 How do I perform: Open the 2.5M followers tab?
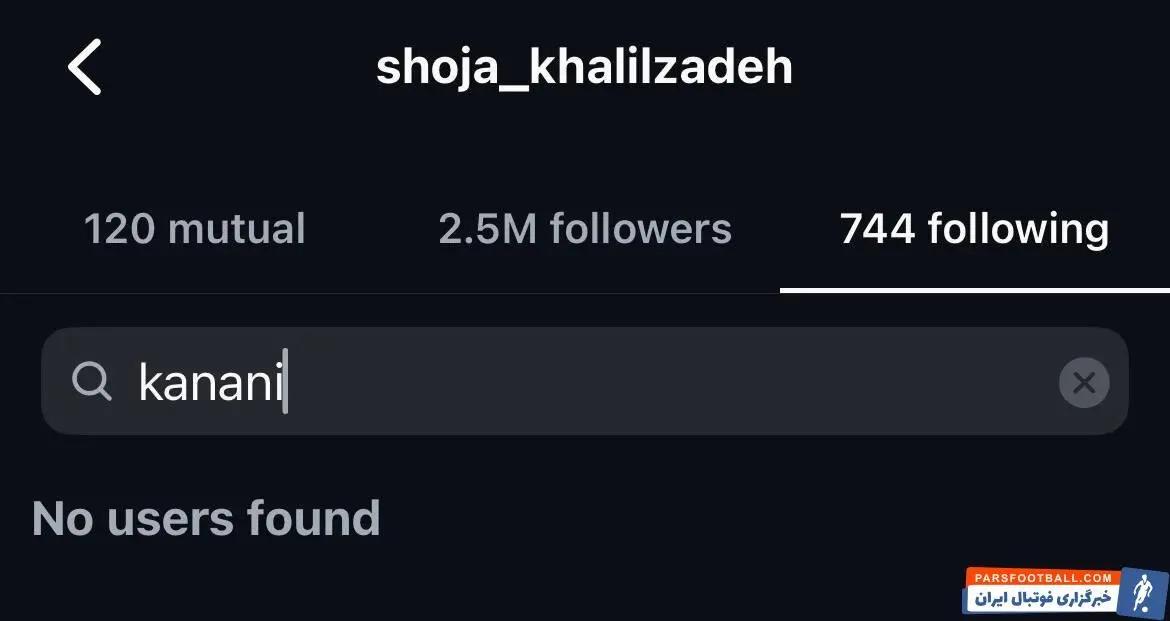[x=585, y=229]
